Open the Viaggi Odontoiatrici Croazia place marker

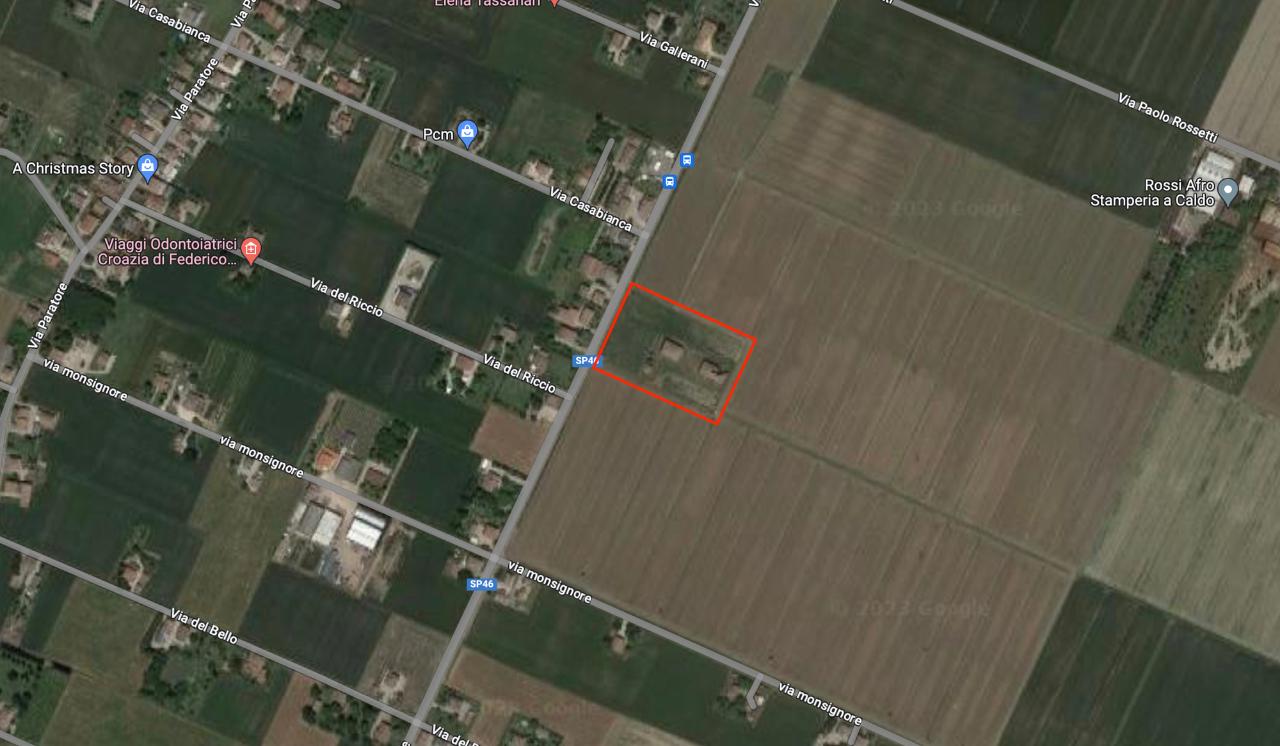[251, 248]
